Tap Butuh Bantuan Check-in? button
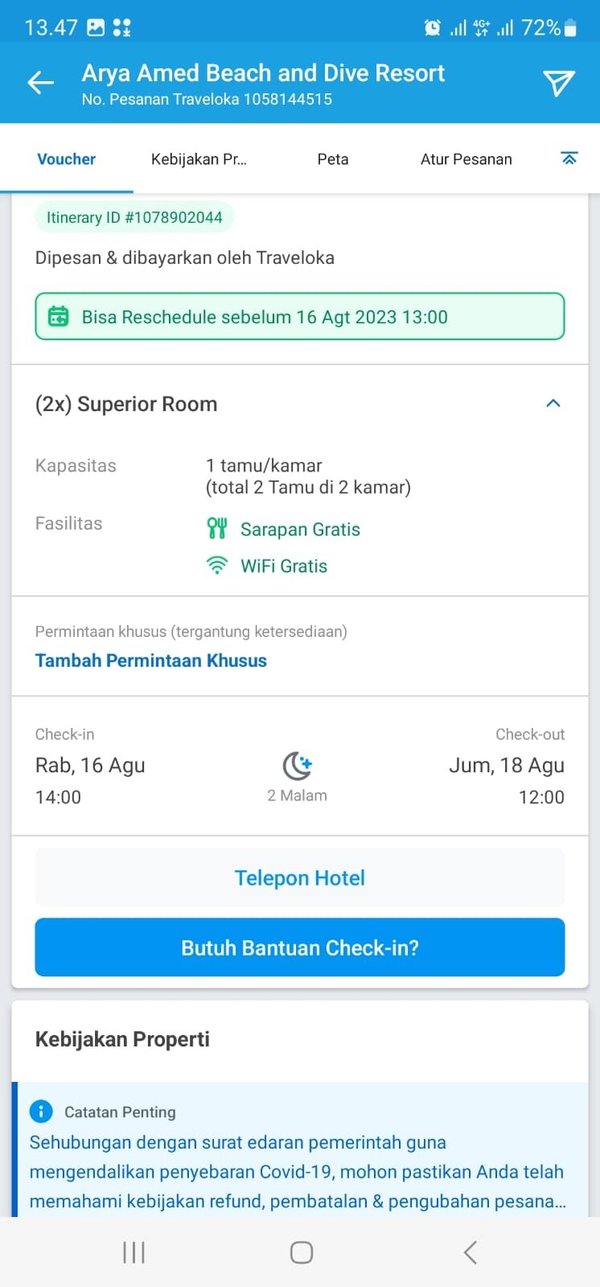 coord(300,948)
